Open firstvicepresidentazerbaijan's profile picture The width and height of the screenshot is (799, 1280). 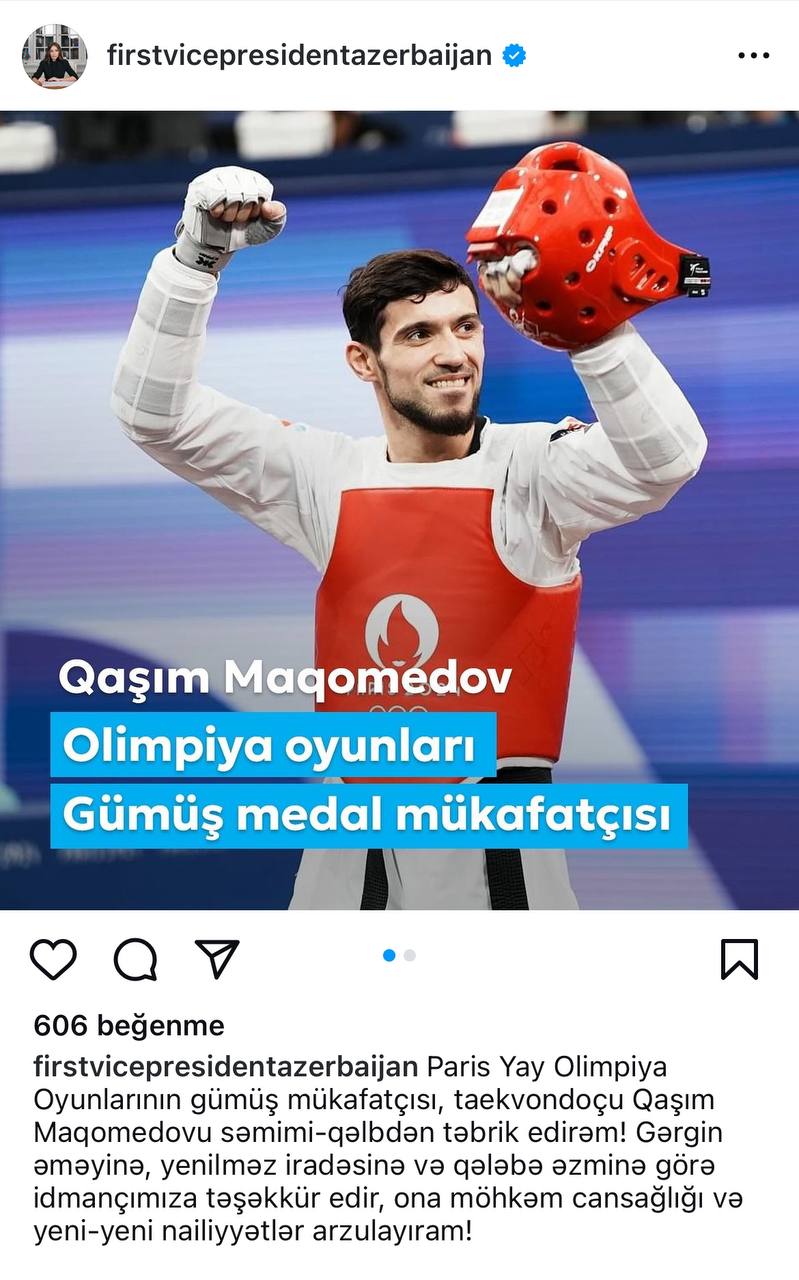coord(54,56)
